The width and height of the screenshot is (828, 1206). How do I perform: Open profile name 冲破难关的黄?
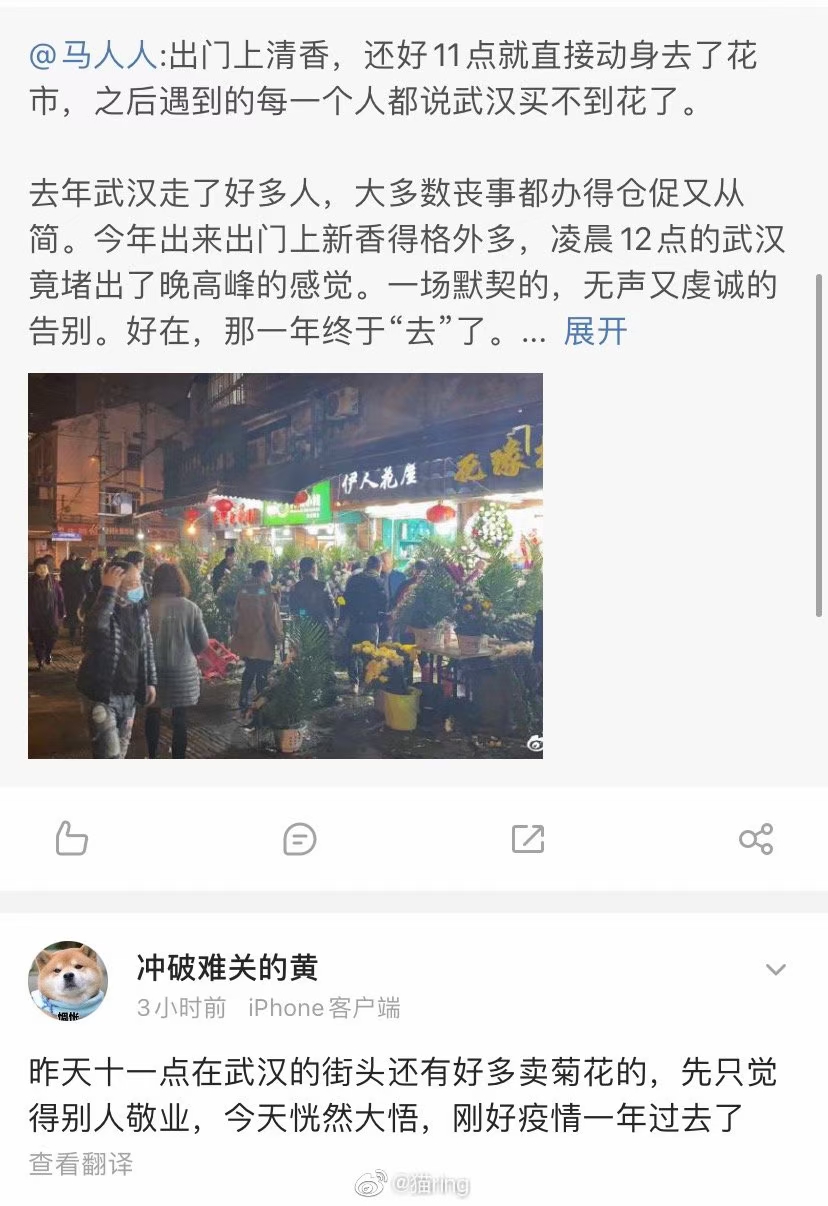pyautogui.click(x=227, y=967)
